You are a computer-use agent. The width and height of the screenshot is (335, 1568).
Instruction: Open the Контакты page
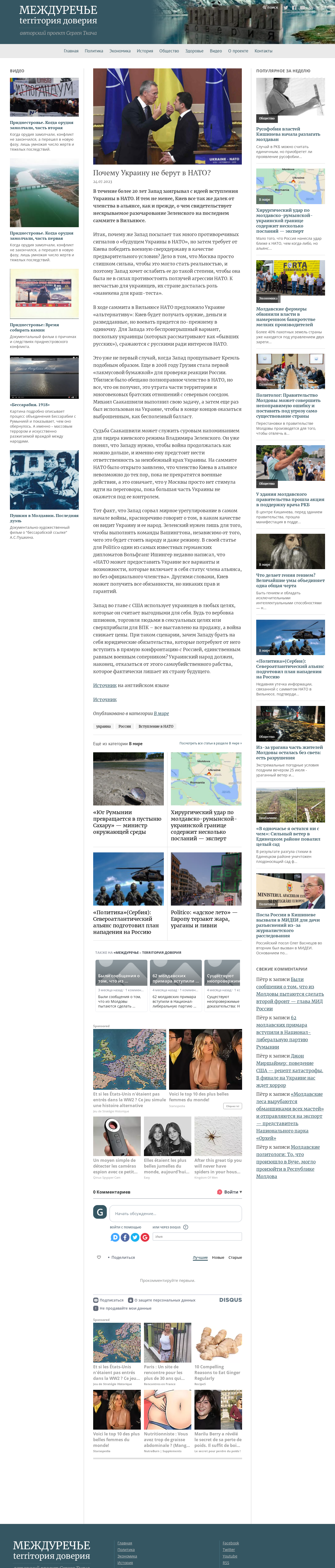pyautogui.click(x=263, y=51)
